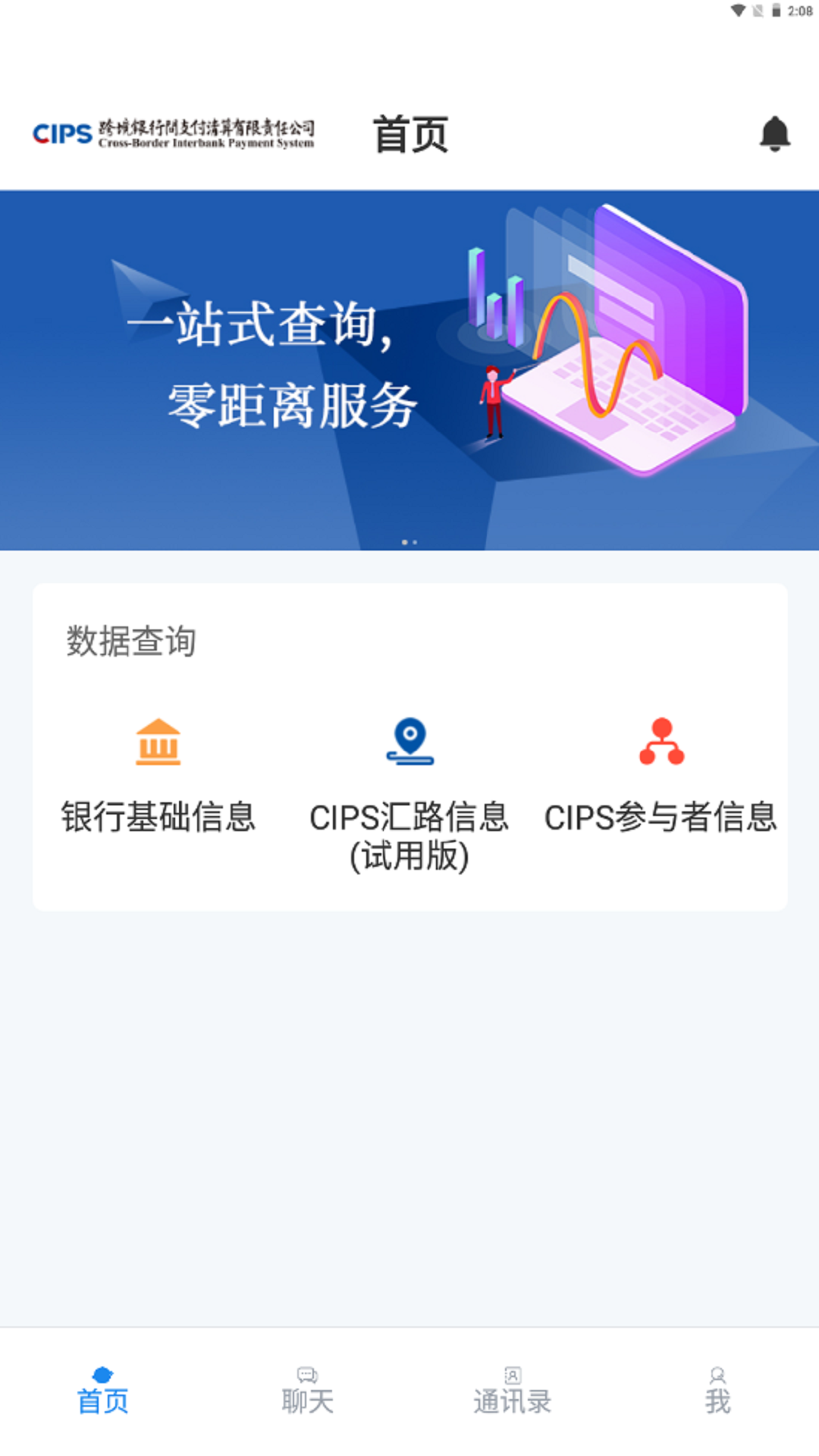The width and height of the screenshot is (819, 1456).
Task: Open the notifications bell
Action: click(774, 134)
